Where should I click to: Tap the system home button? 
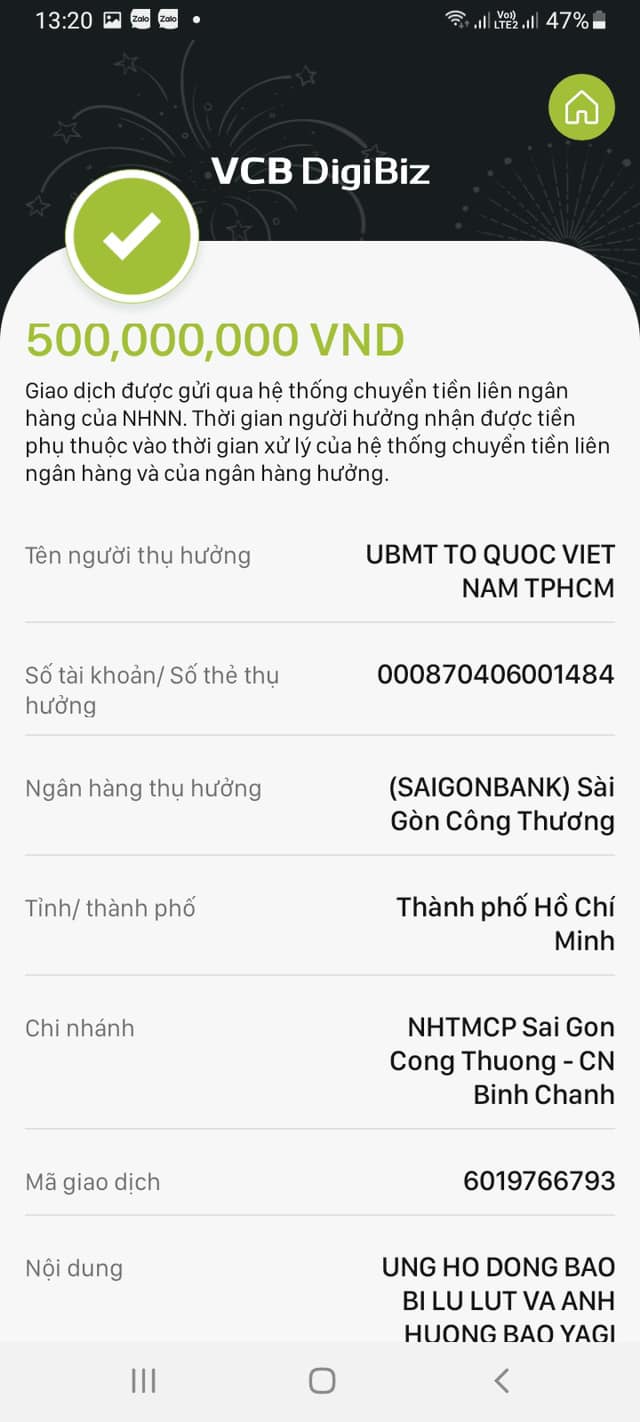point(321,1381)
